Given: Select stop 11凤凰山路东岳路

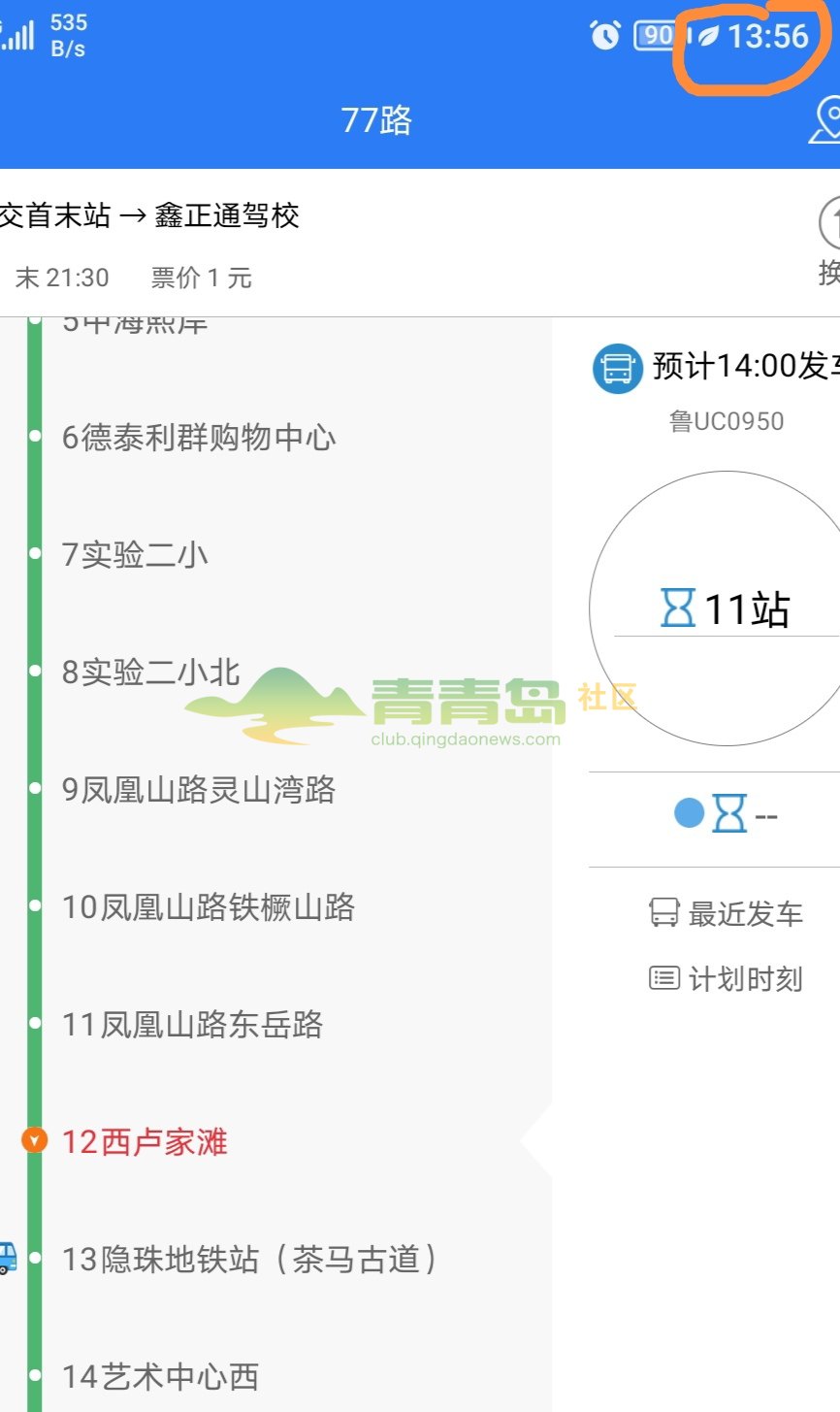Looking at the screenshot, I should [x=192, y=1025].
